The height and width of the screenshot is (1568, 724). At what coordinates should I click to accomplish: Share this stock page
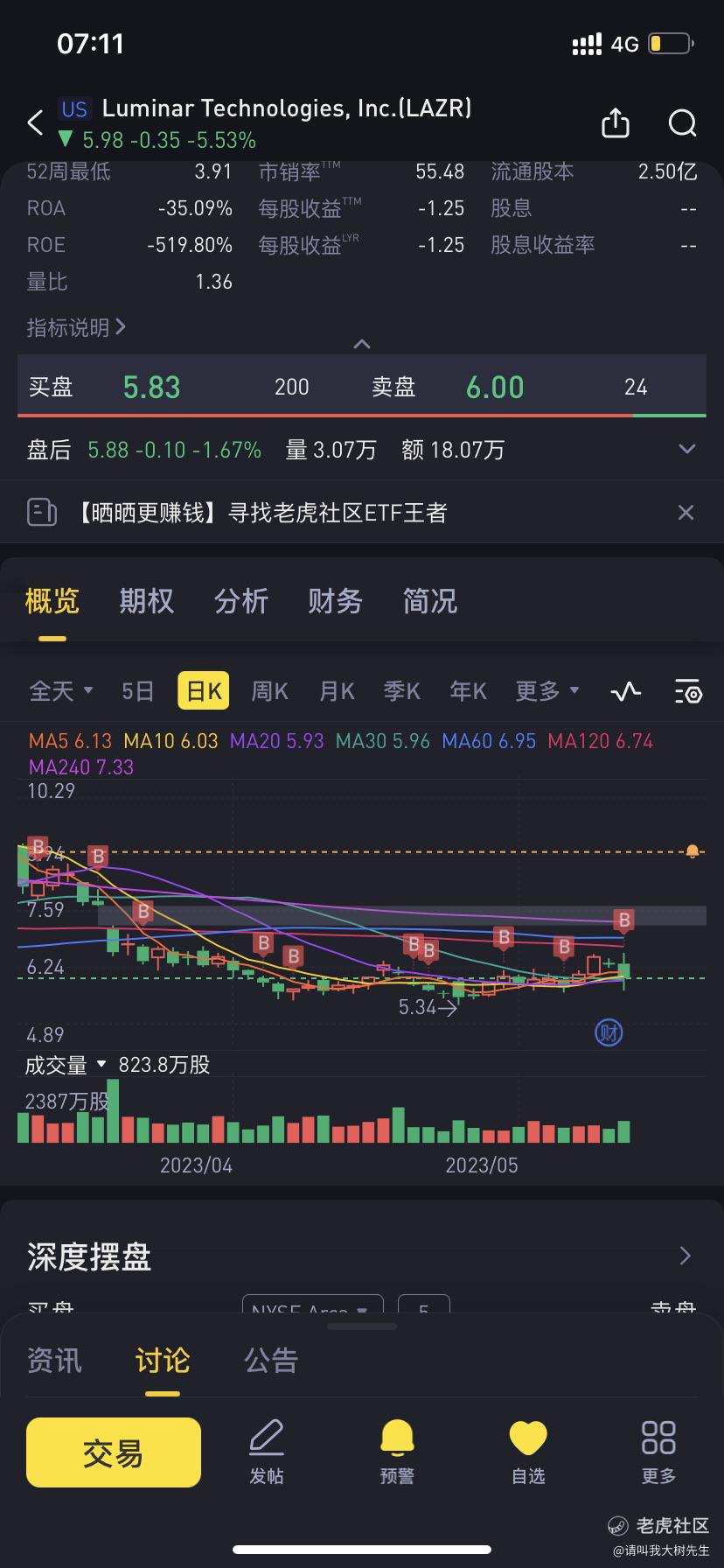[616, 123]
